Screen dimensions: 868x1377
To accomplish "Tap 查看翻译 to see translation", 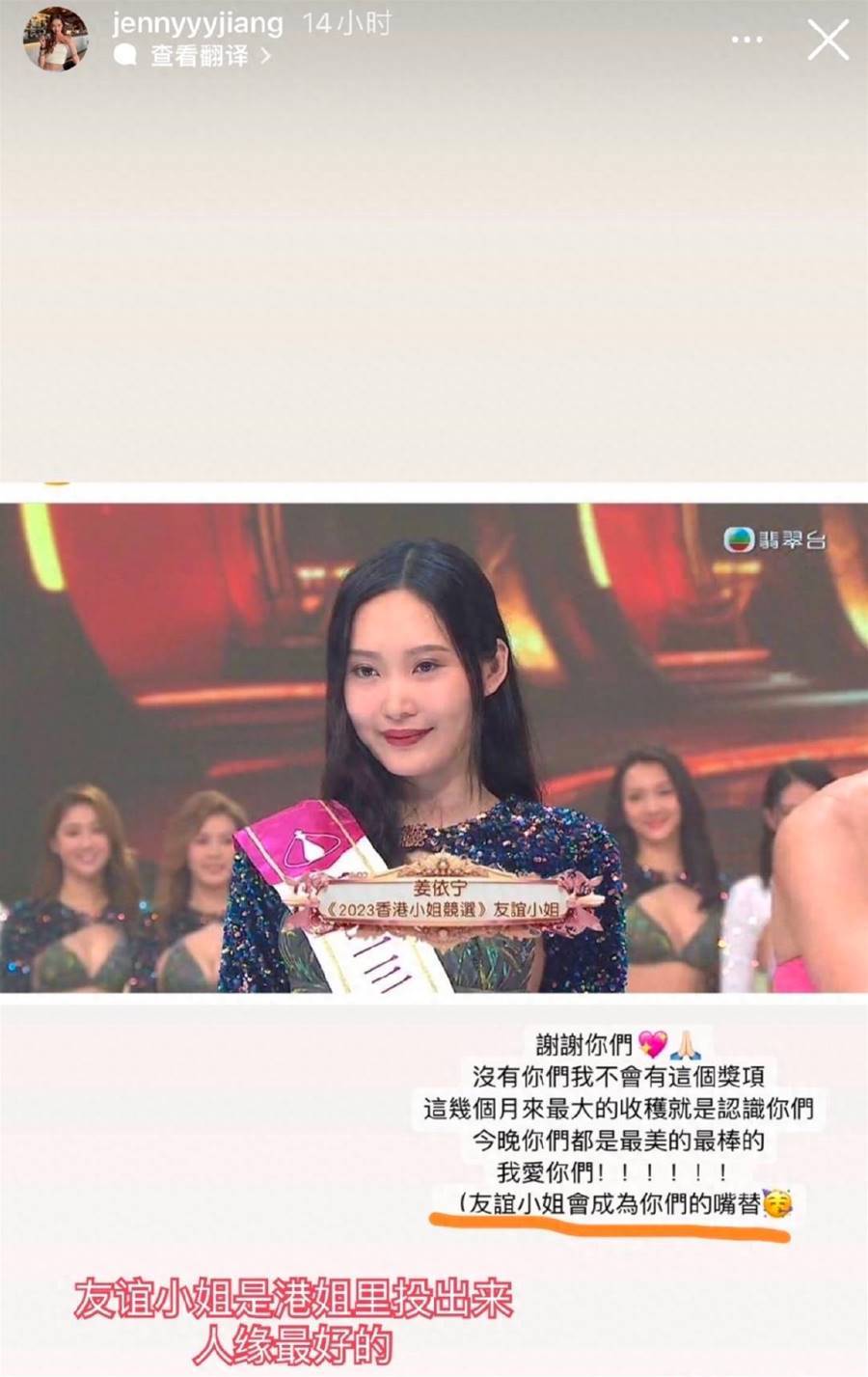I will (199, 56).
